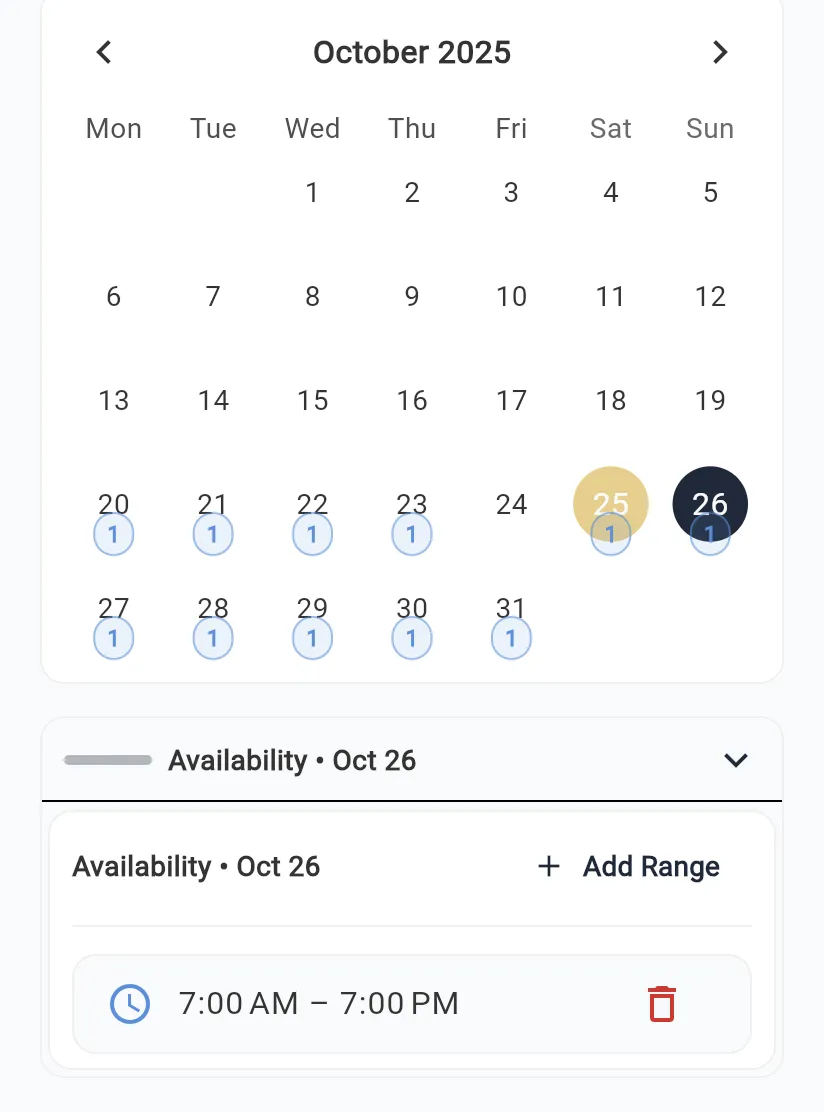824x1112 pixels.
Task: Choose October 31 on the calendar
Action: pyautogui.click(x=511, y=608)
